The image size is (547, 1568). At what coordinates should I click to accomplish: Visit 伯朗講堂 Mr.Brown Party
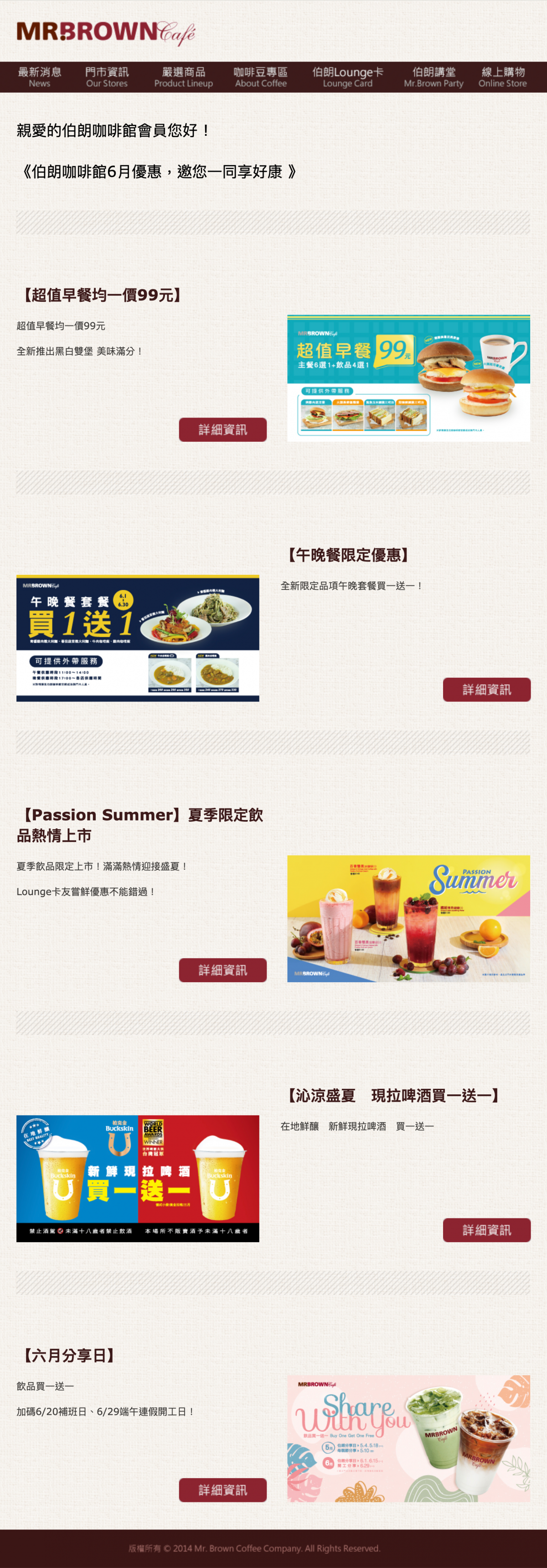pos(433,77)
